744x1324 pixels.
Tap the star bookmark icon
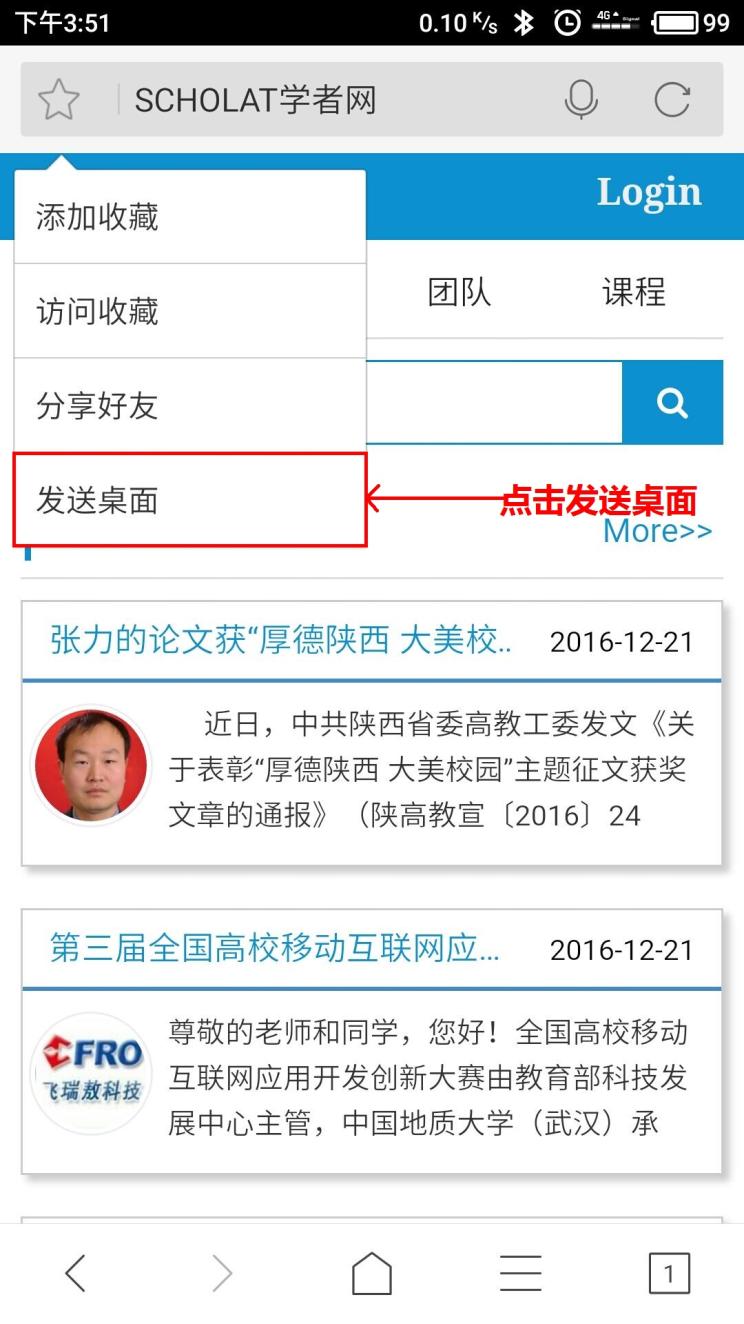pos(59,100)
